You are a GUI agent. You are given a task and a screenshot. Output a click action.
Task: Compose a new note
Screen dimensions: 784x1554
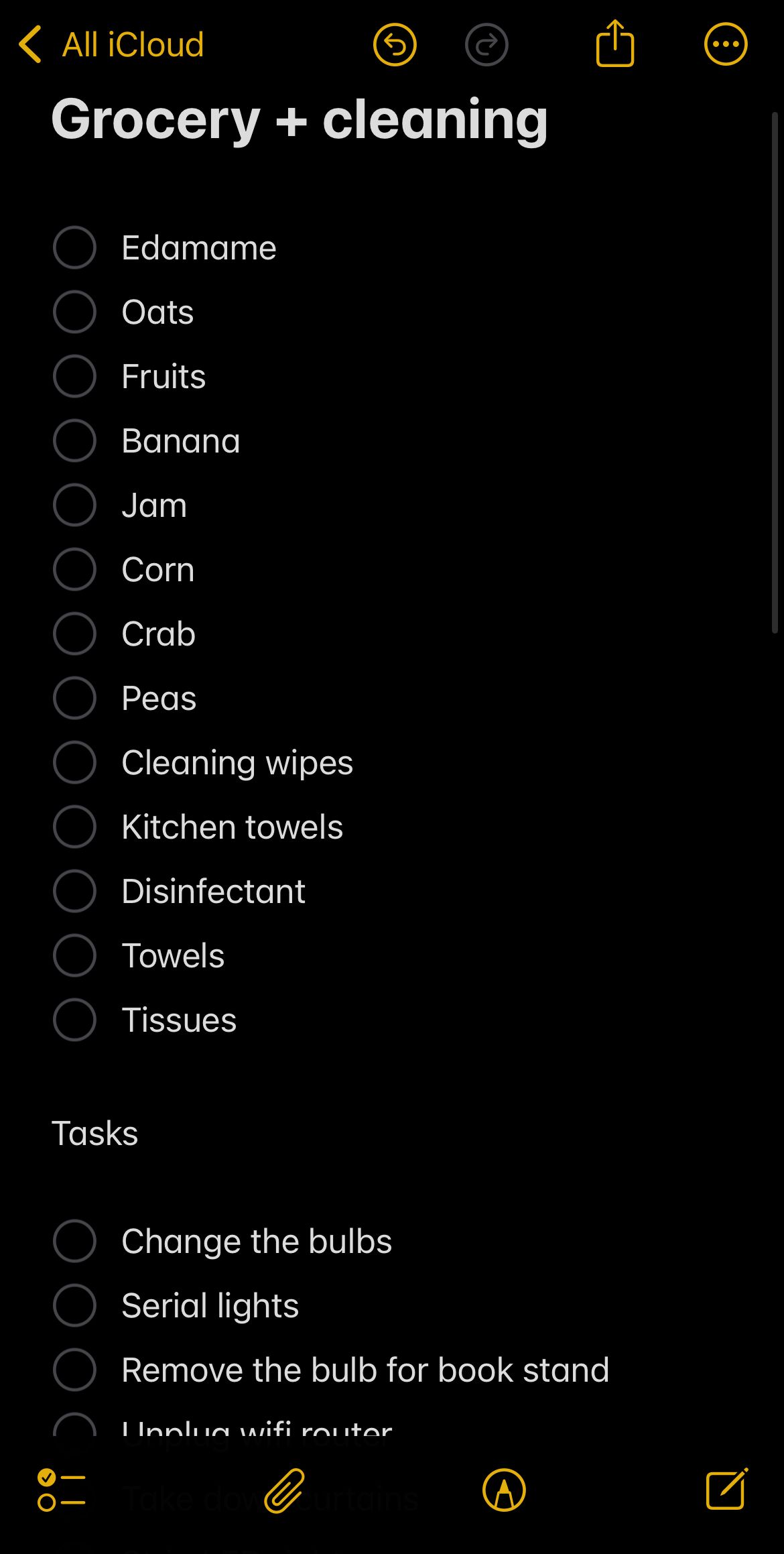pyautogui.click(x=726, y=1489)
